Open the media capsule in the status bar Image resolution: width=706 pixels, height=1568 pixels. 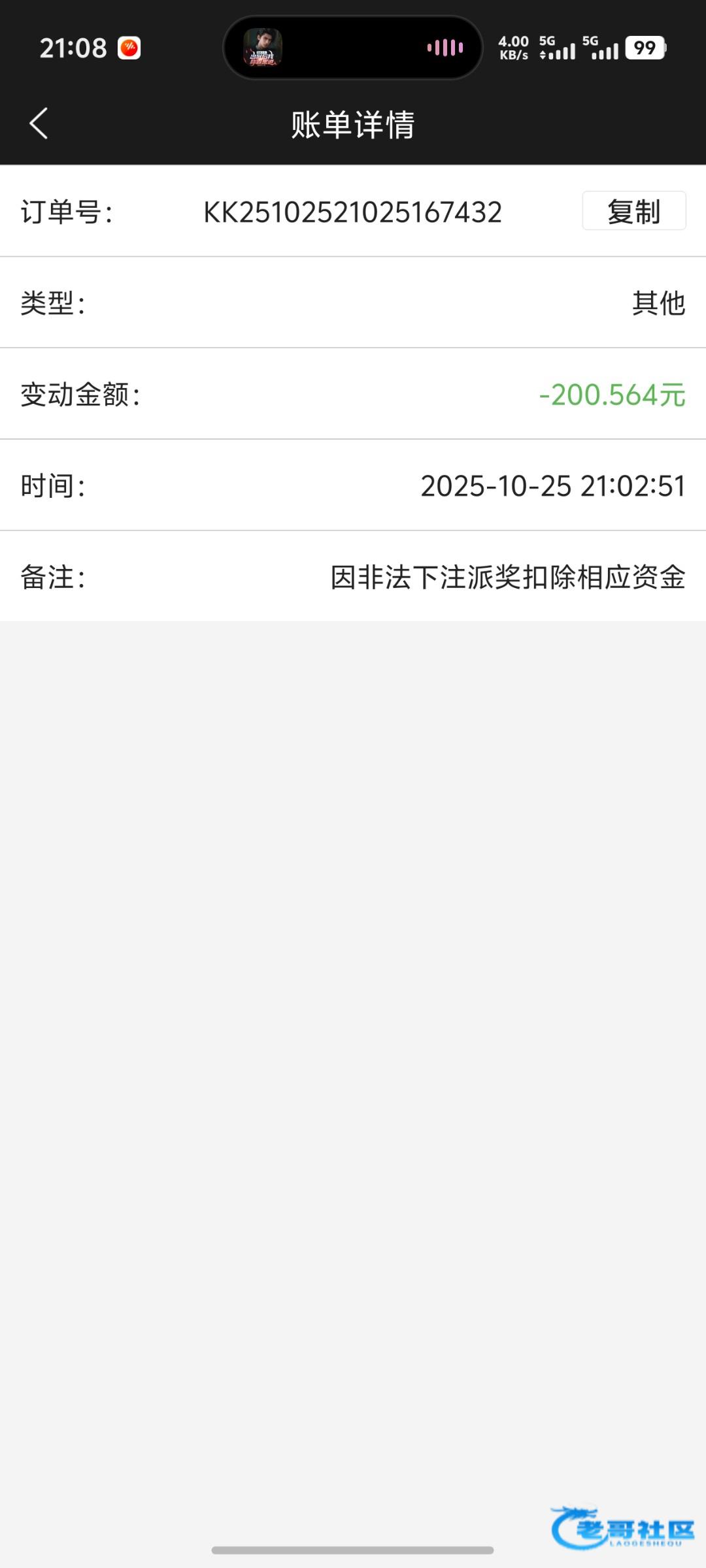pos(353,48)
